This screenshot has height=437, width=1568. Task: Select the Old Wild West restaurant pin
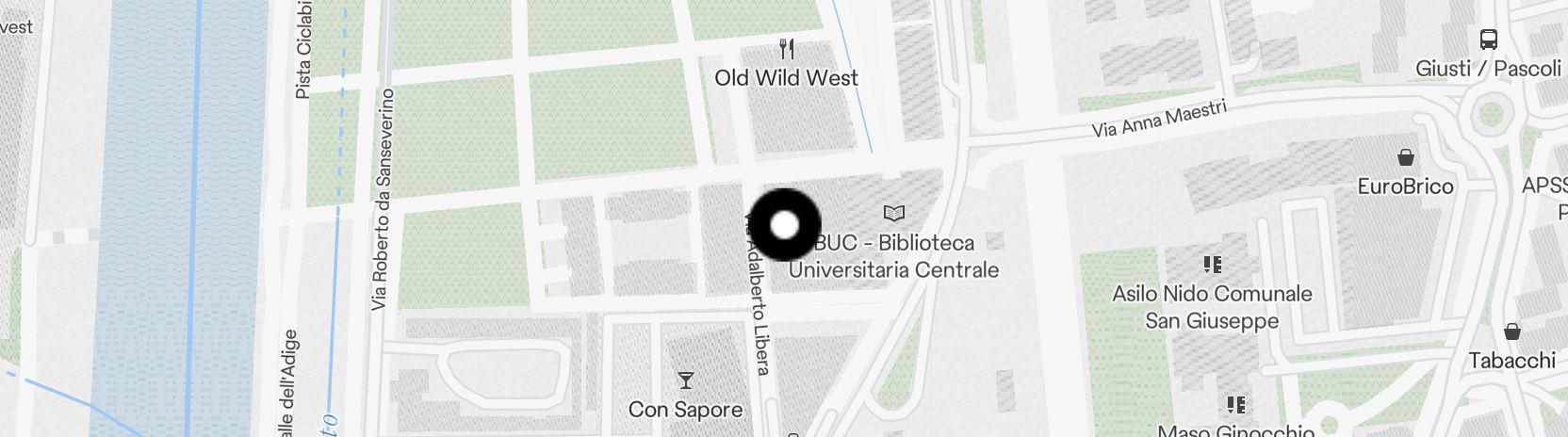787,49
